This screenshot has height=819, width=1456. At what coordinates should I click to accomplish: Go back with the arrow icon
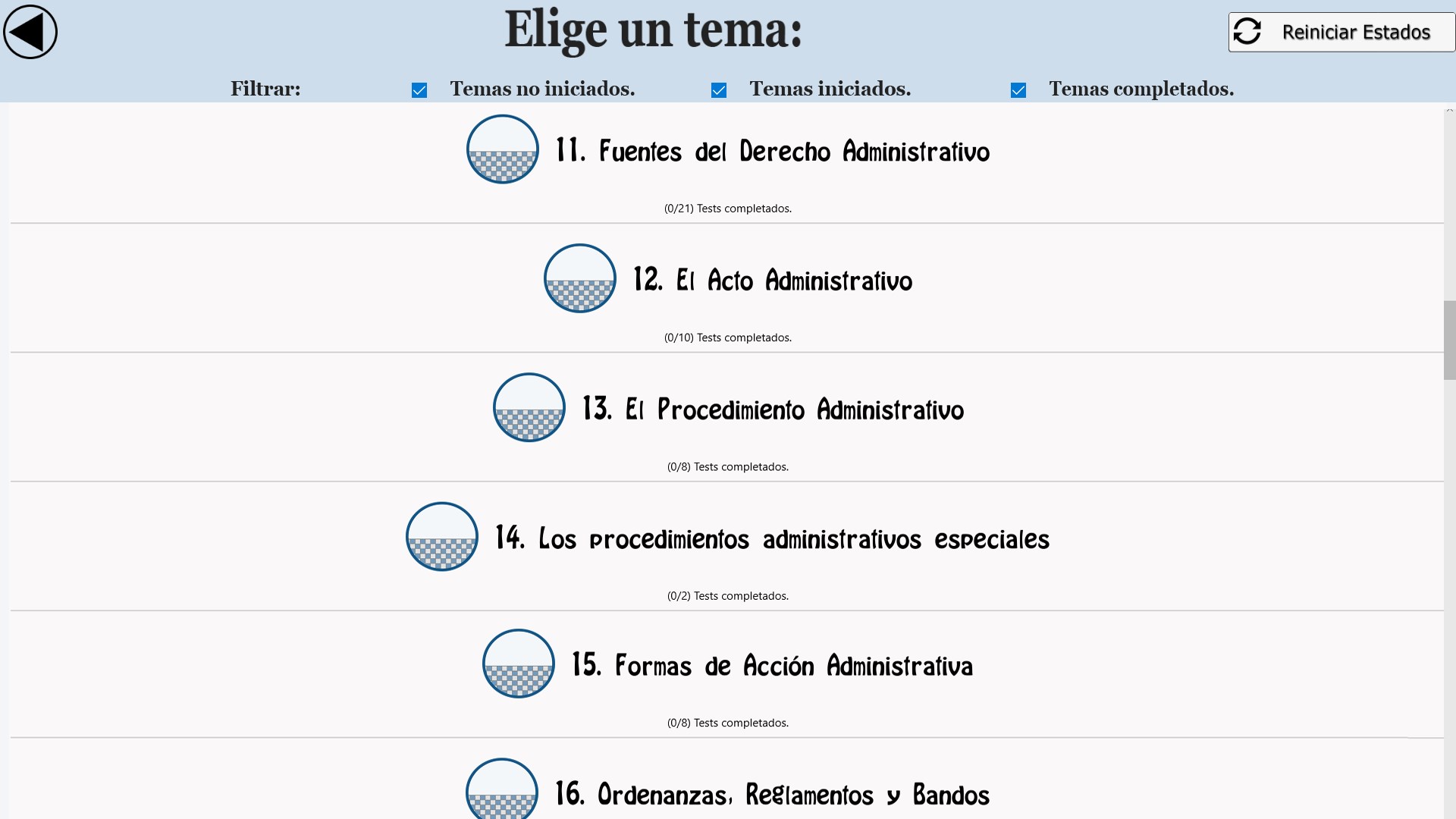click(x=30, y=32)
